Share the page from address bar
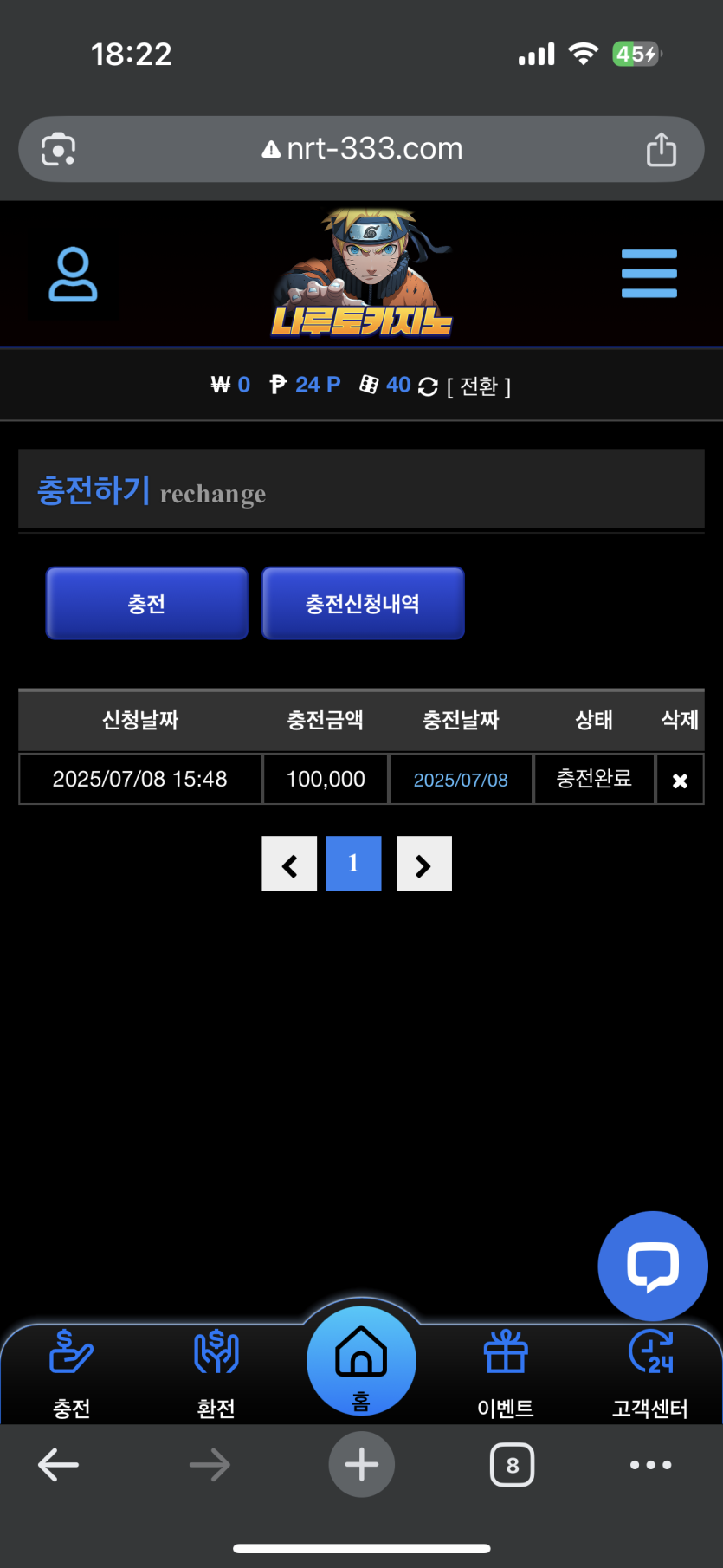This screenshot has width=723, height=1568. (662, 149)
